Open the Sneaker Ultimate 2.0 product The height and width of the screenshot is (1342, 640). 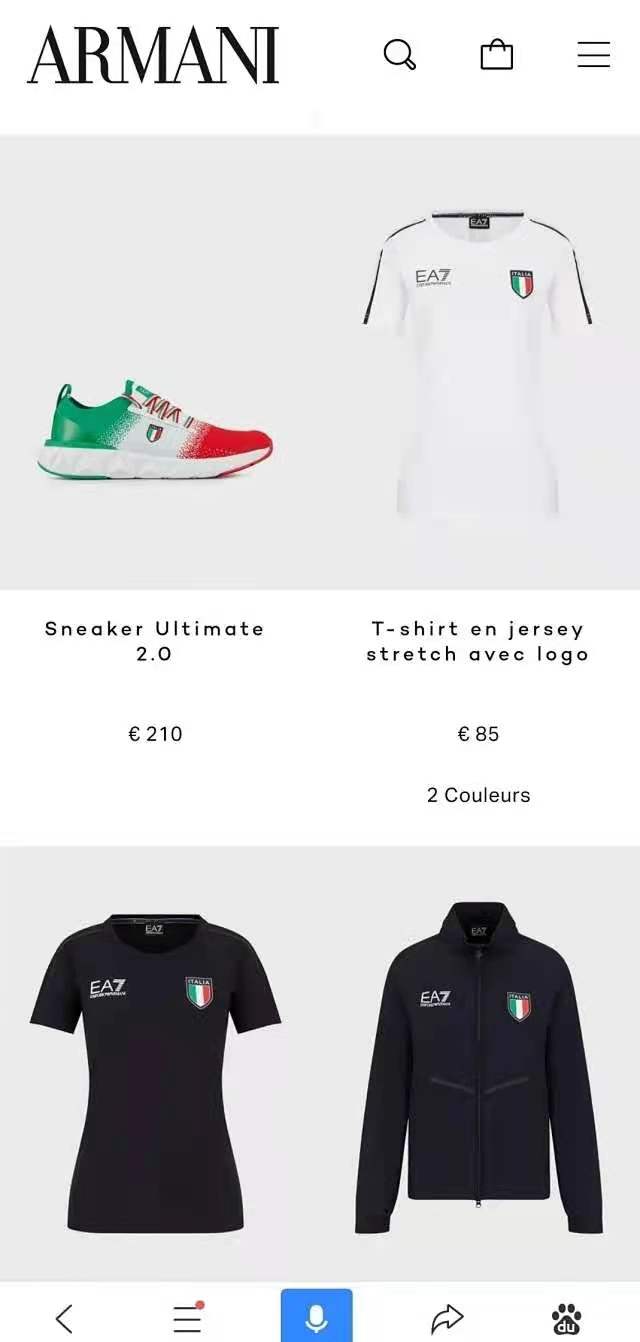coord(155,430)
